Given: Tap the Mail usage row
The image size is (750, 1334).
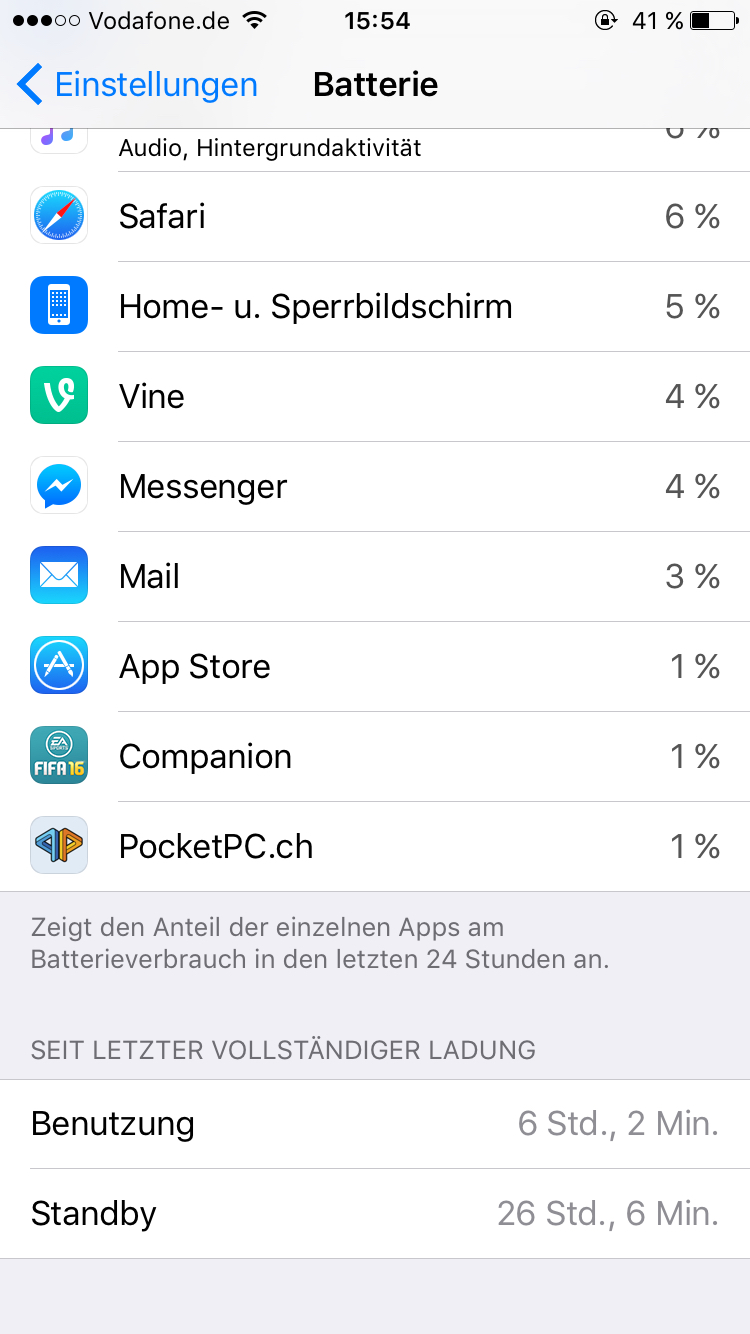Looking at the screenshot, I should 375,576.
